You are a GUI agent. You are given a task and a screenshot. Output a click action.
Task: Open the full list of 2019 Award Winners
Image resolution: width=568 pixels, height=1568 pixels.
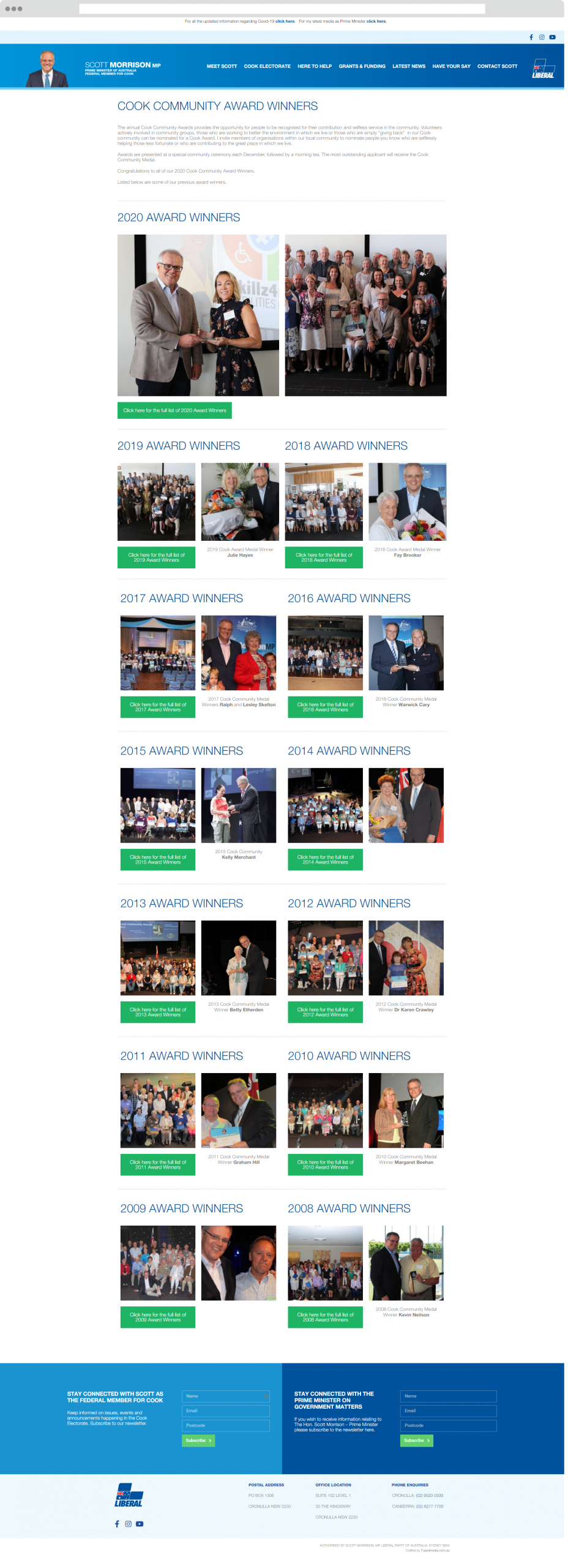[x=156, y=557]
